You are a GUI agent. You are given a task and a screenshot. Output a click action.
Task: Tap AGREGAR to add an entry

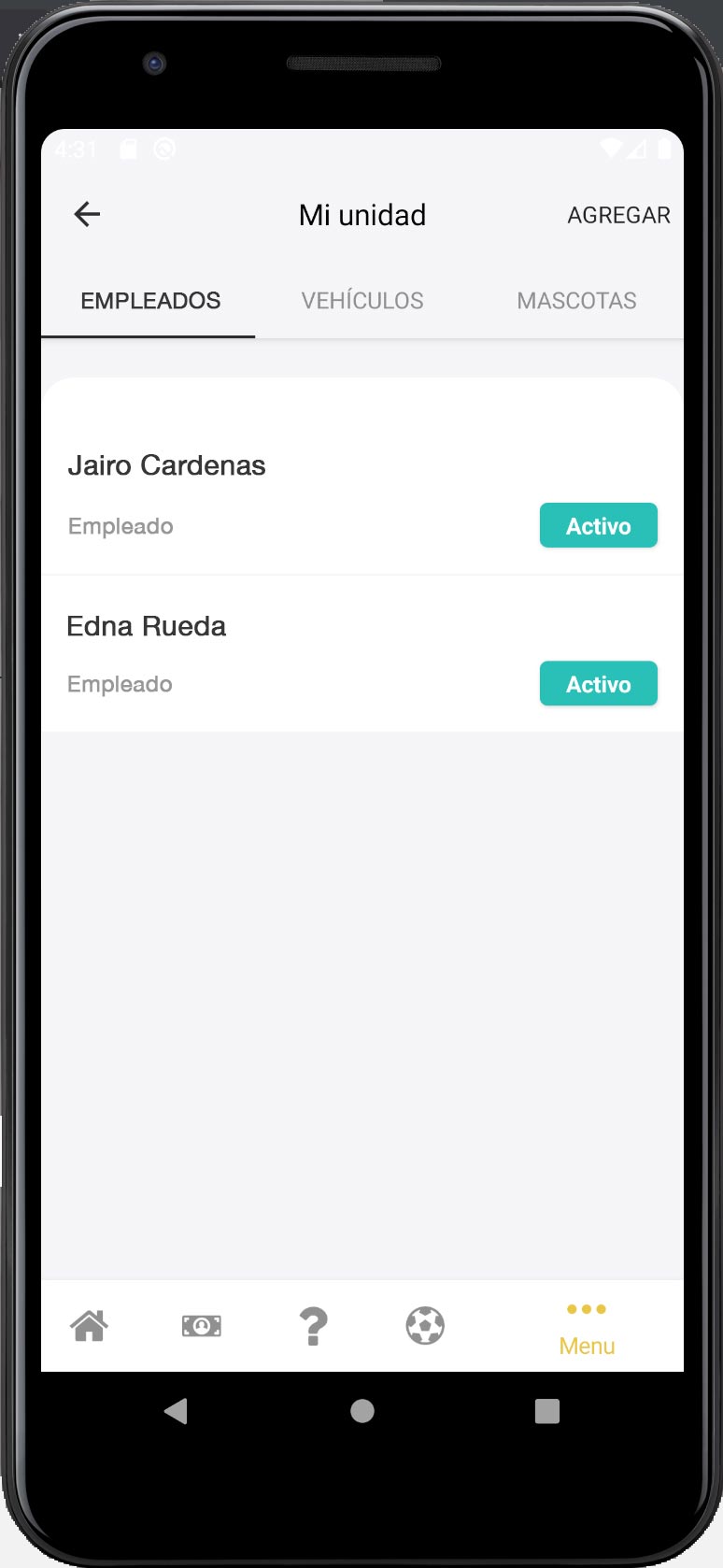[618, 215]
